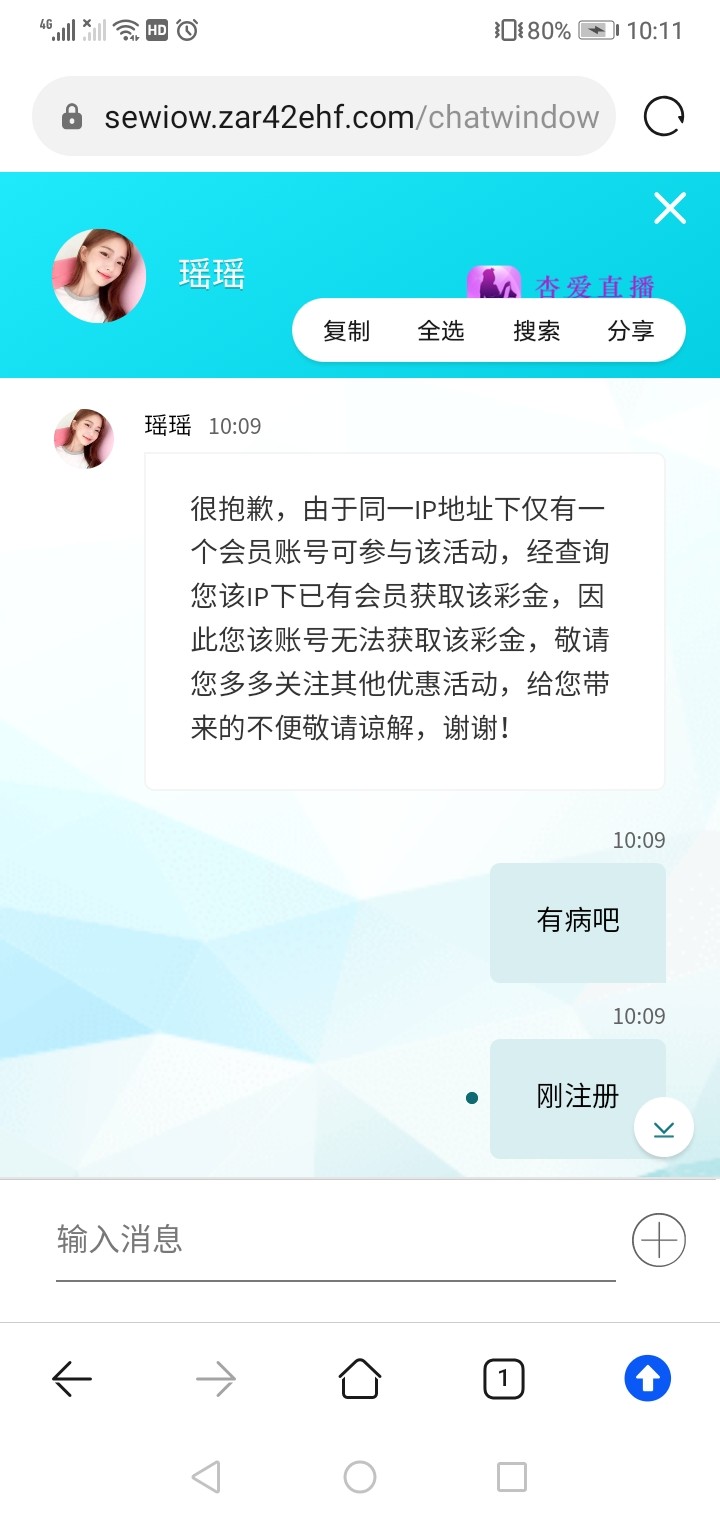Tap 搜索 in the selection menu
720x1520 pixels.
(536, 331)
